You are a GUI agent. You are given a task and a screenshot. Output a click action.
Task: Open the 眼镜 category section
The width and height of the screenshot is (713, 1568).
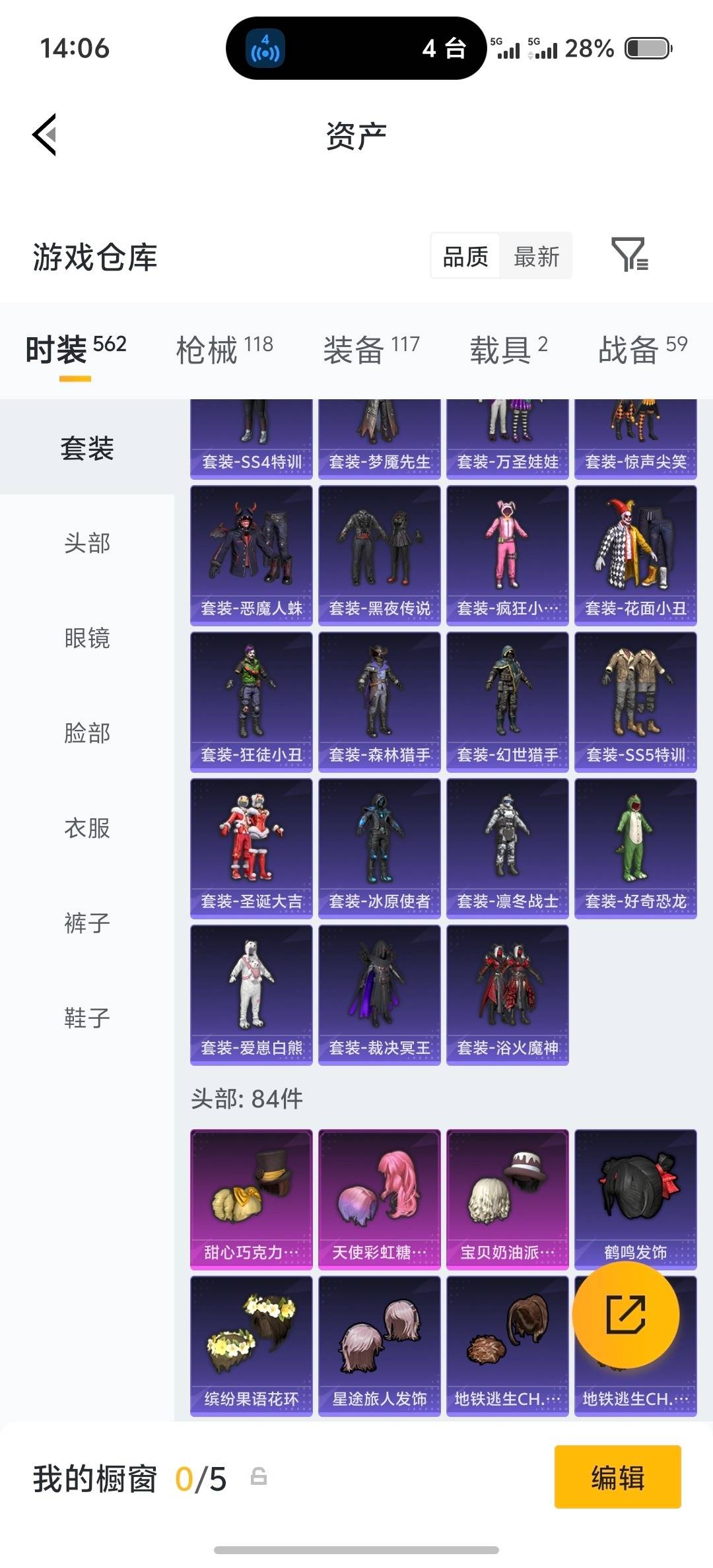86,638
